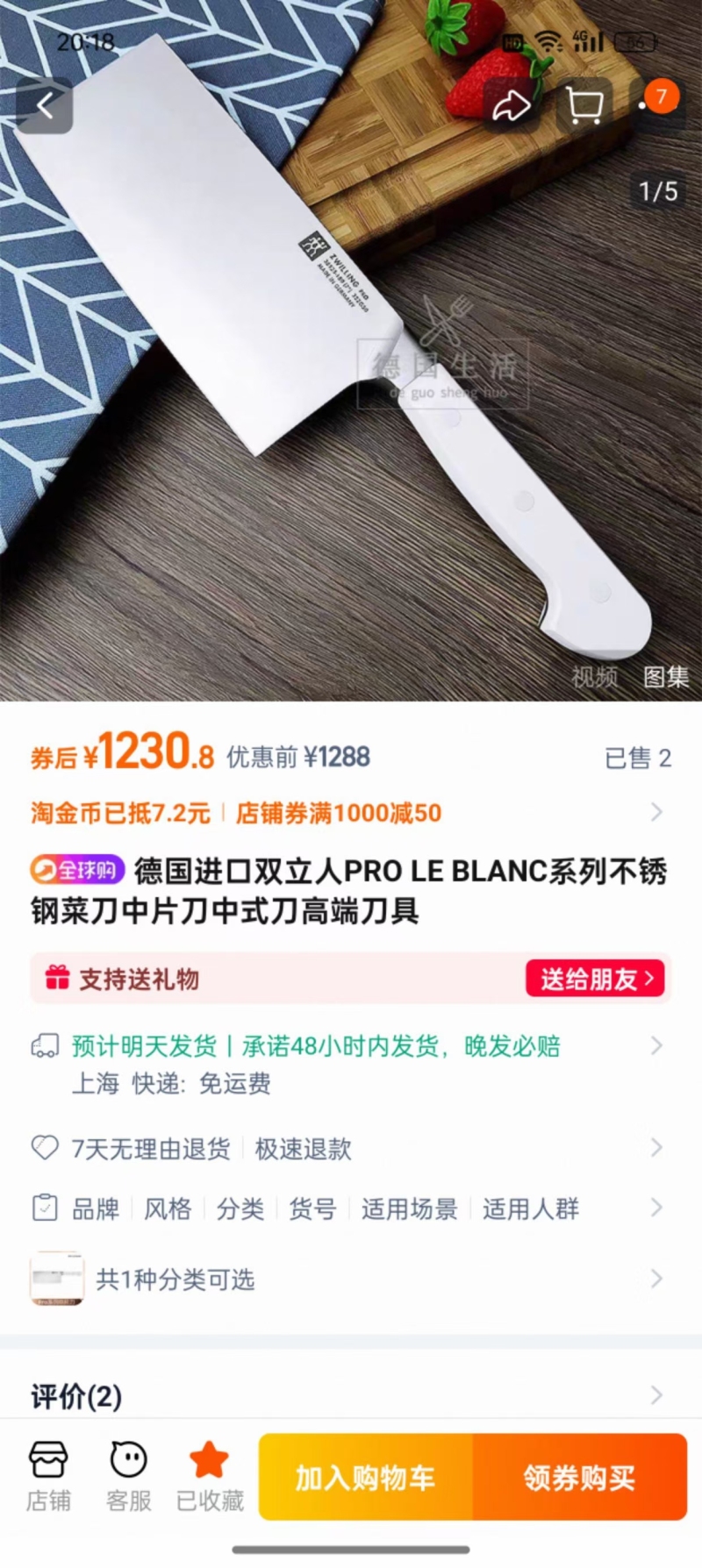The image size is (702, 1568).
Task: Remove item from favorites via 已收藏
Action: pos(210,1477)
